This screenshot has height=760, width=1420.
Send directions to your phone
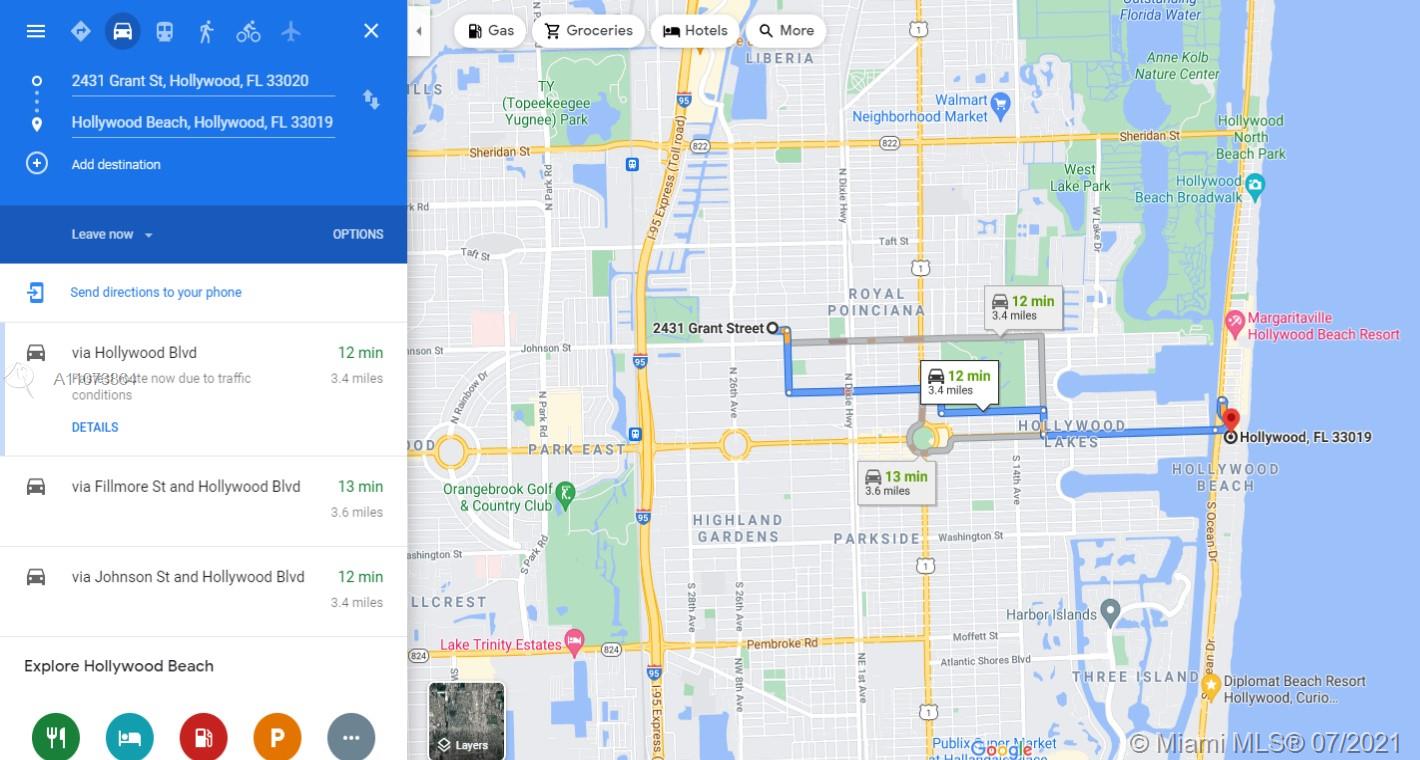point(155,292)
